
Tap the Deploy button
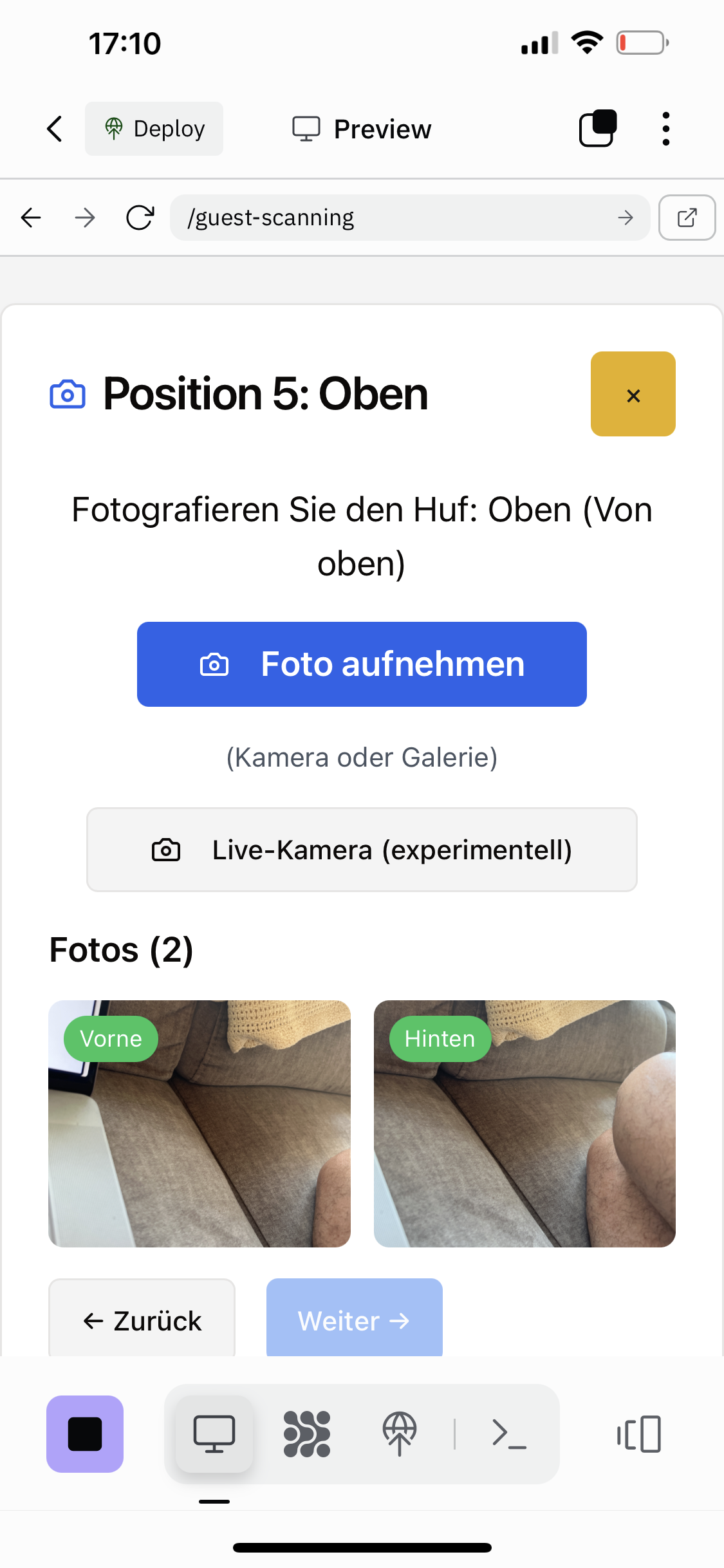click(154, 129)
